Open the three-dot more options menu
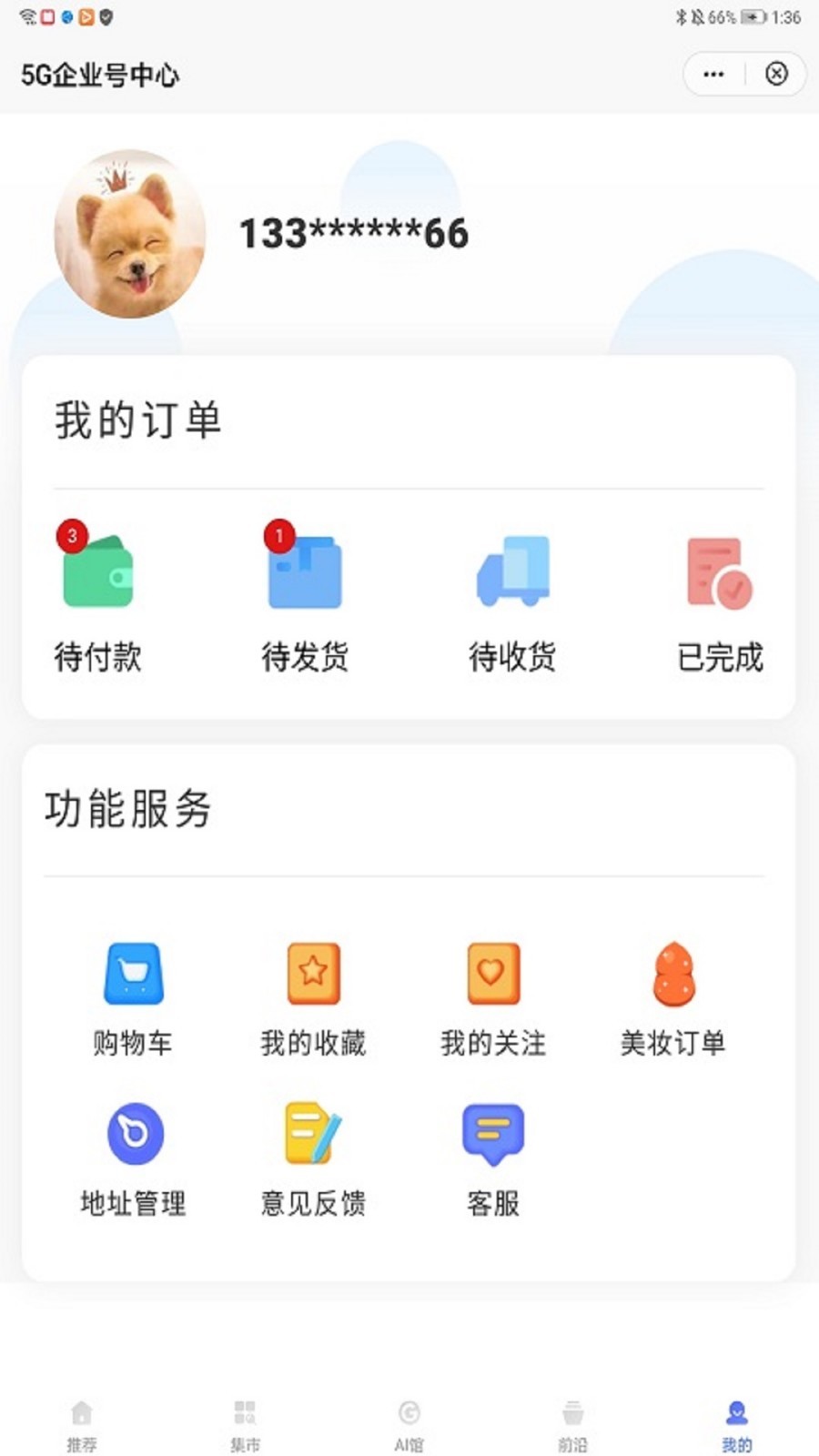The width and height of the screenshot is (819, 1456). coord(714,74)
